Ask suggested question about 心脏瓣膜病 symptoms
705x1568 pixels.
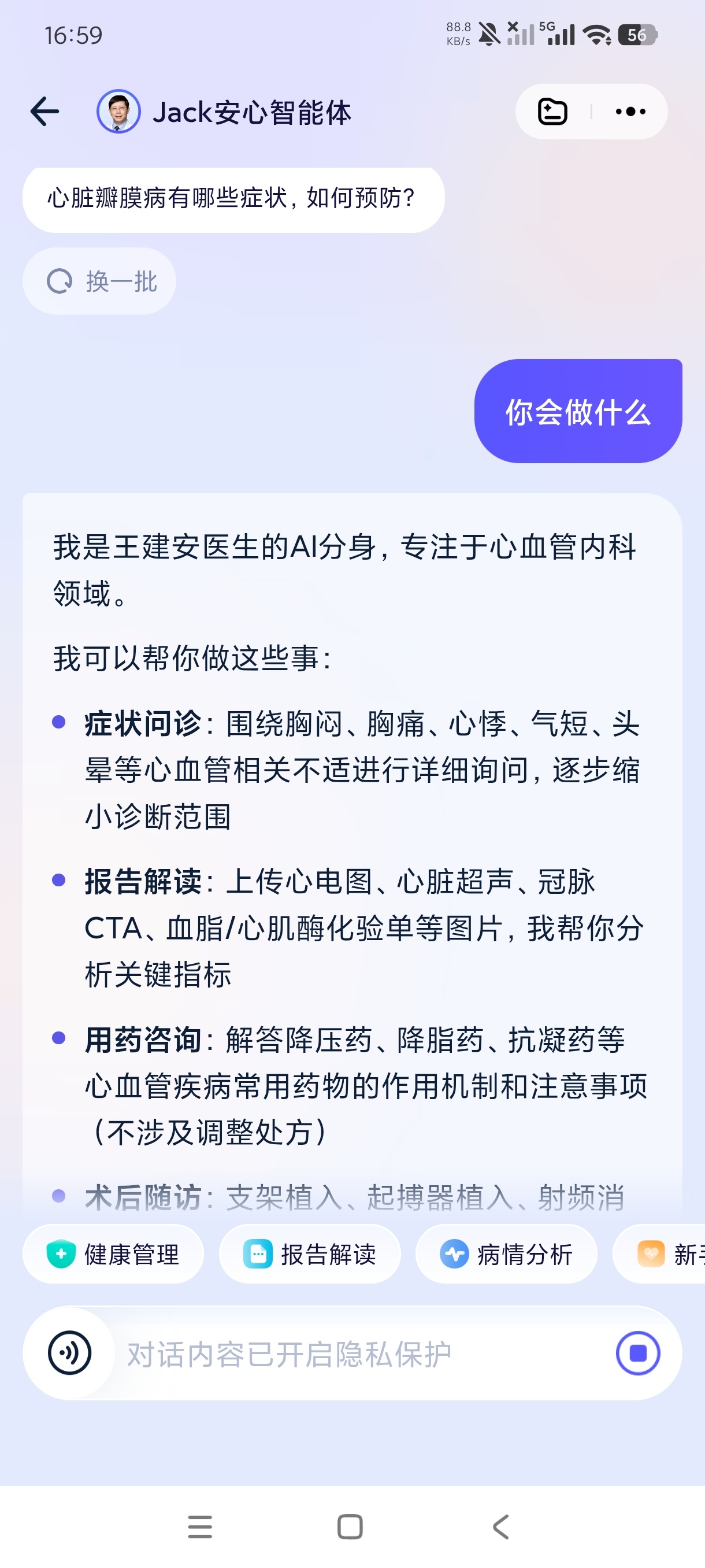[x=233, y=198]
